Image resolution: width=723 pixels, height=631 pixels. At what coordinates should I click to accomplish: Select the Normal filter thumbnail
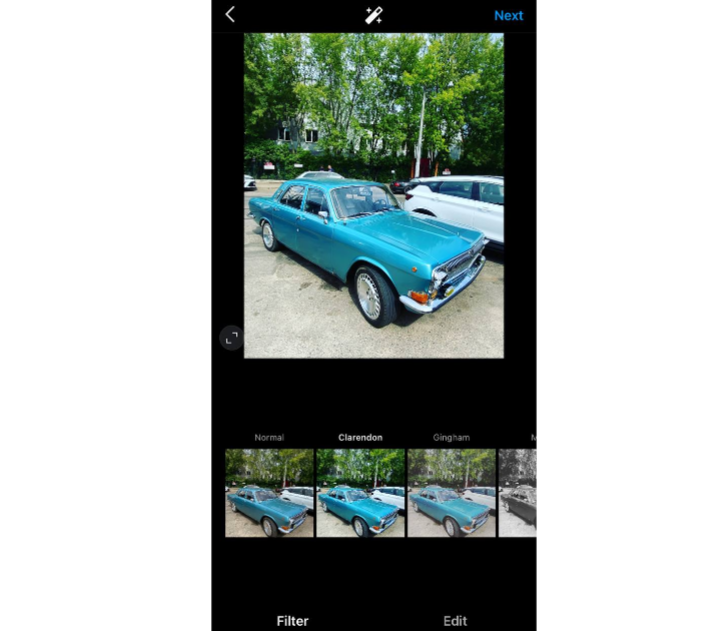point(269,493)
